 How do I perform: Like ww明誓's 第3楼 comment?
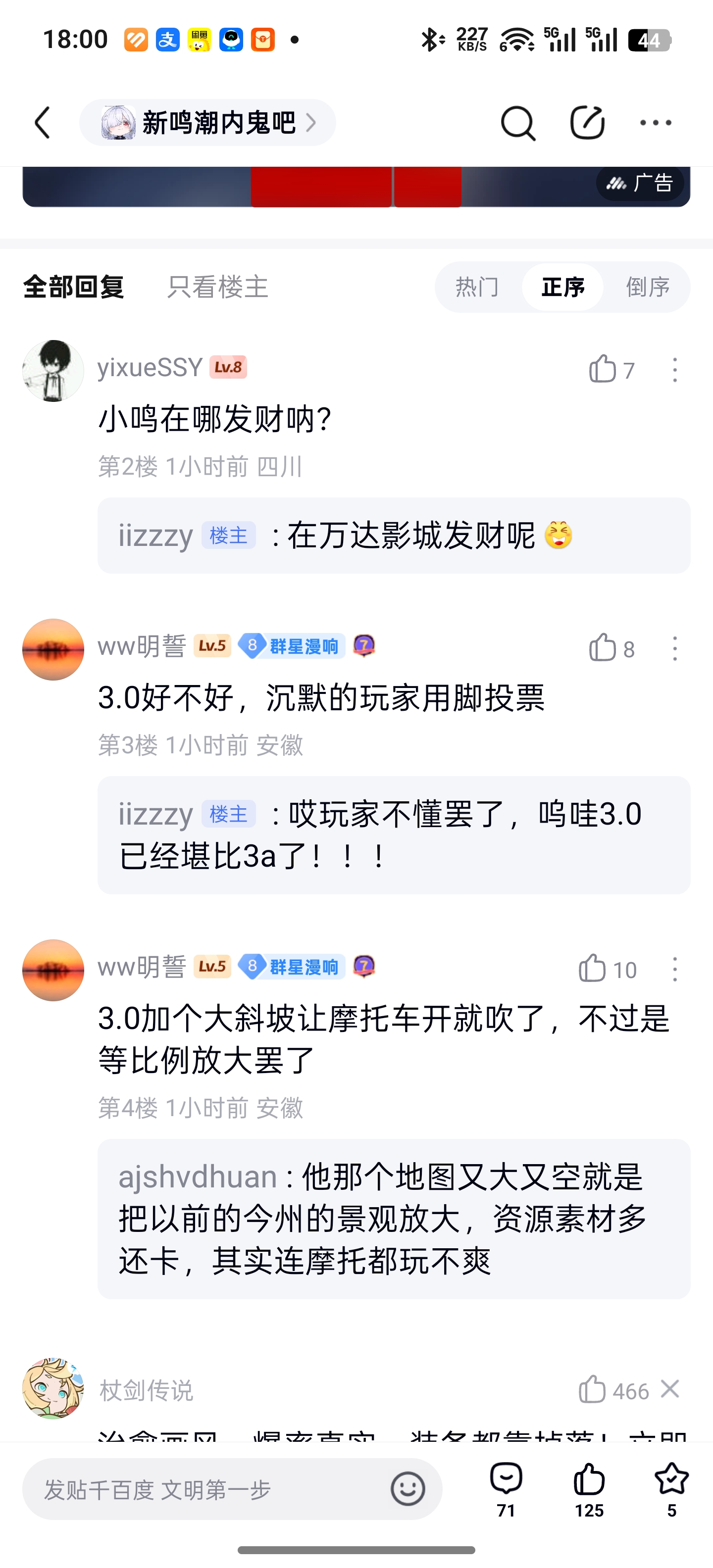point(603,648)
